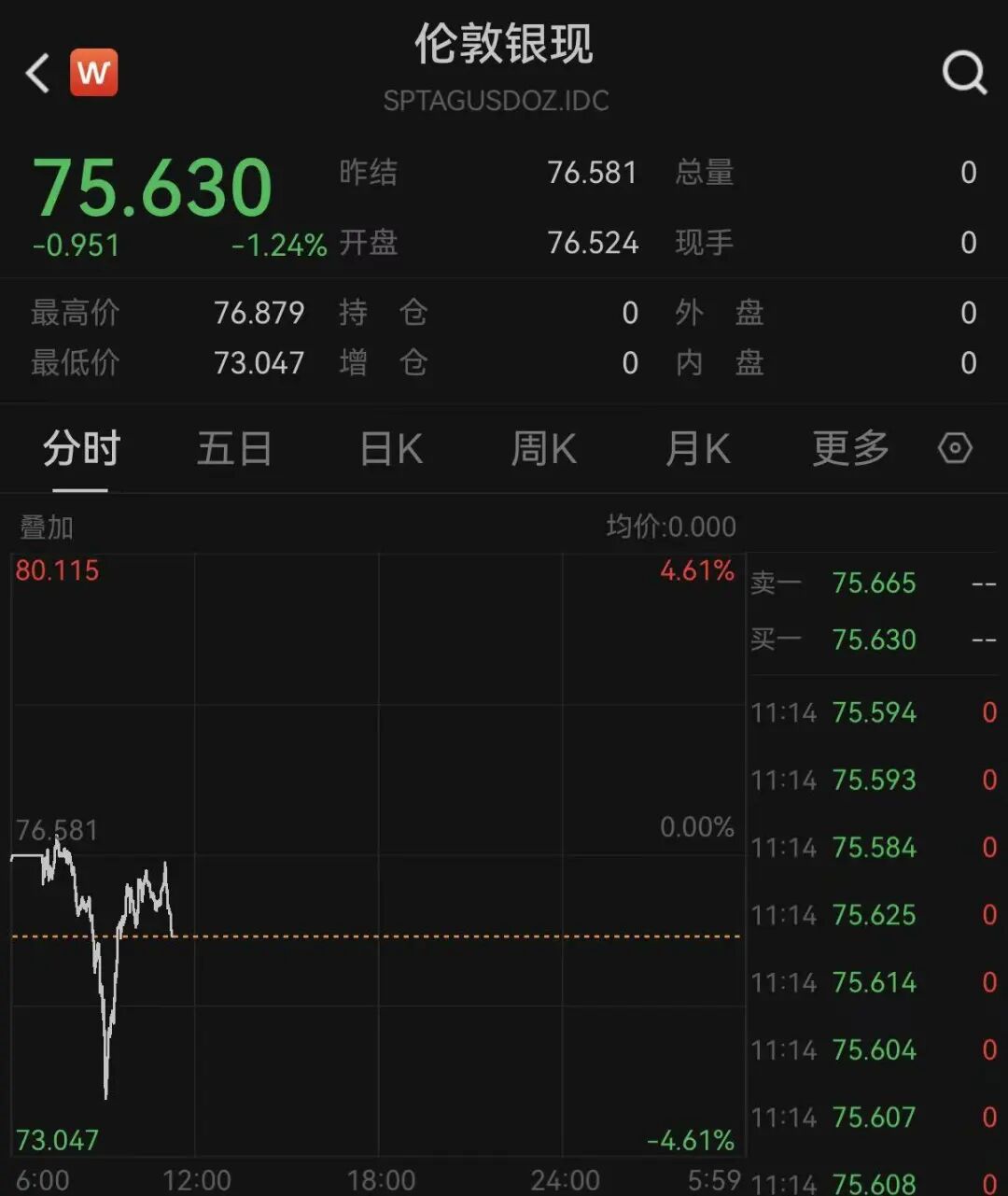The height and width of the screenshot is (1196, 1008).
Task: Open the 更多 chart options
Action: (x=850, y=449)
